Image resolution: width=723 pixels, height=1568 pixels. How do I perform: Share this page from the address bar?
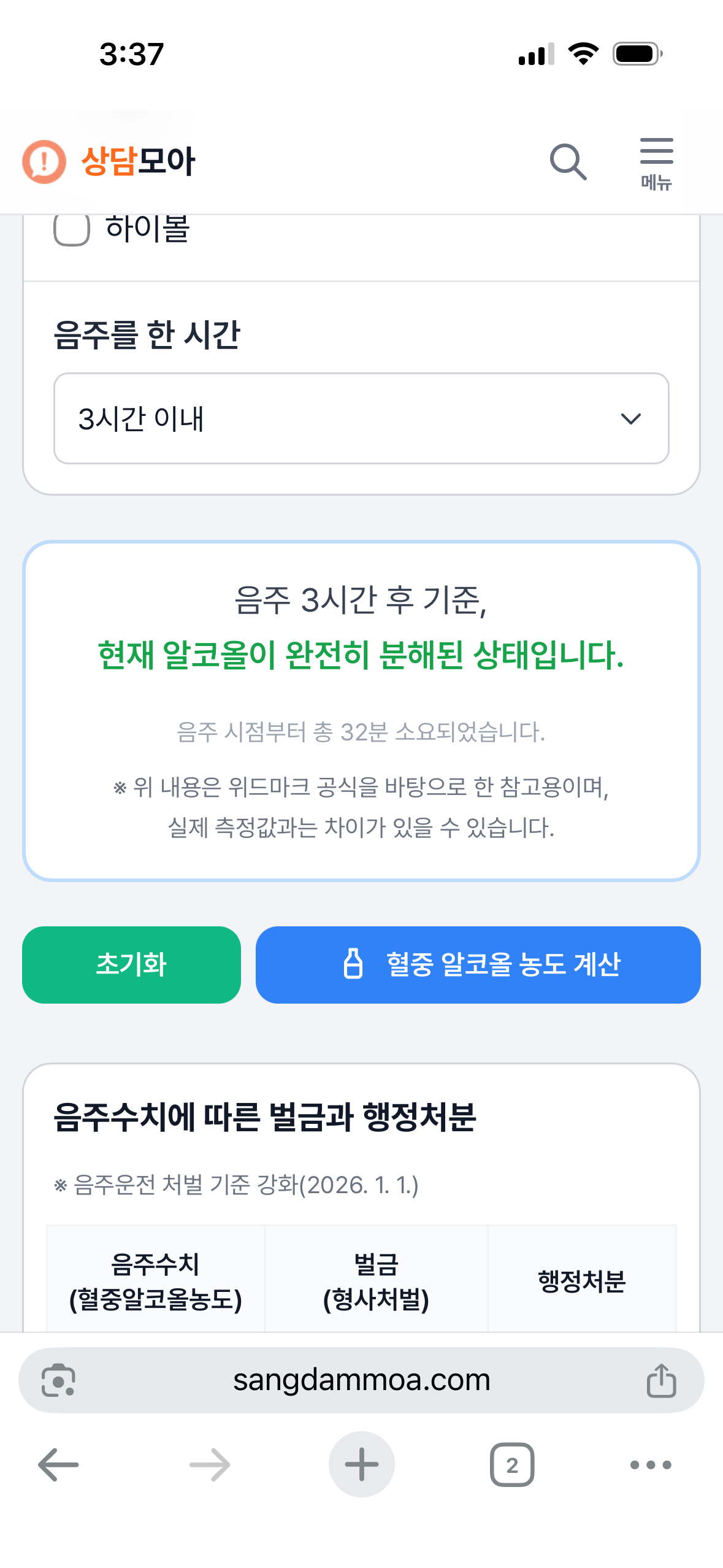click(661, 1380)
